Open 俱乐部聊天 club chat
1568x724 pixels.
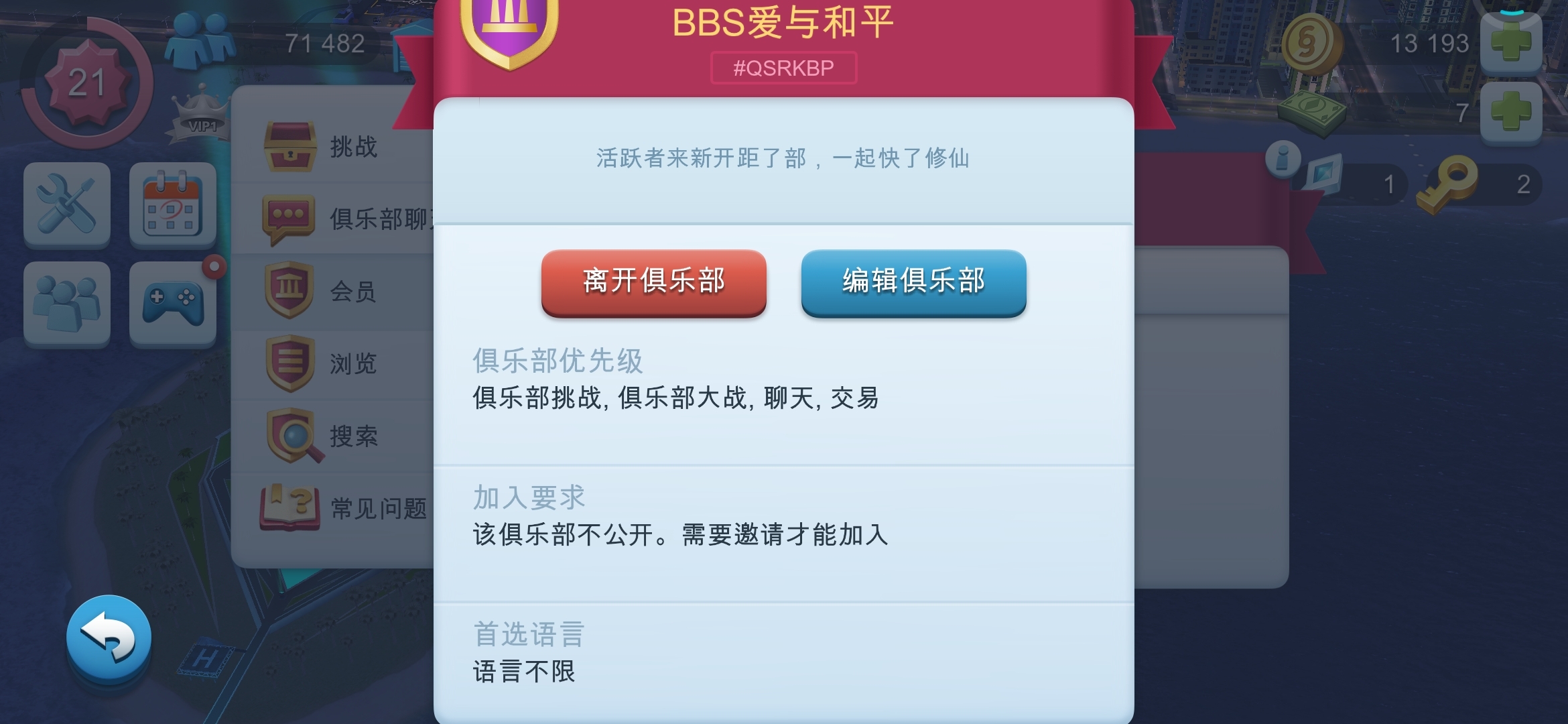342,219
